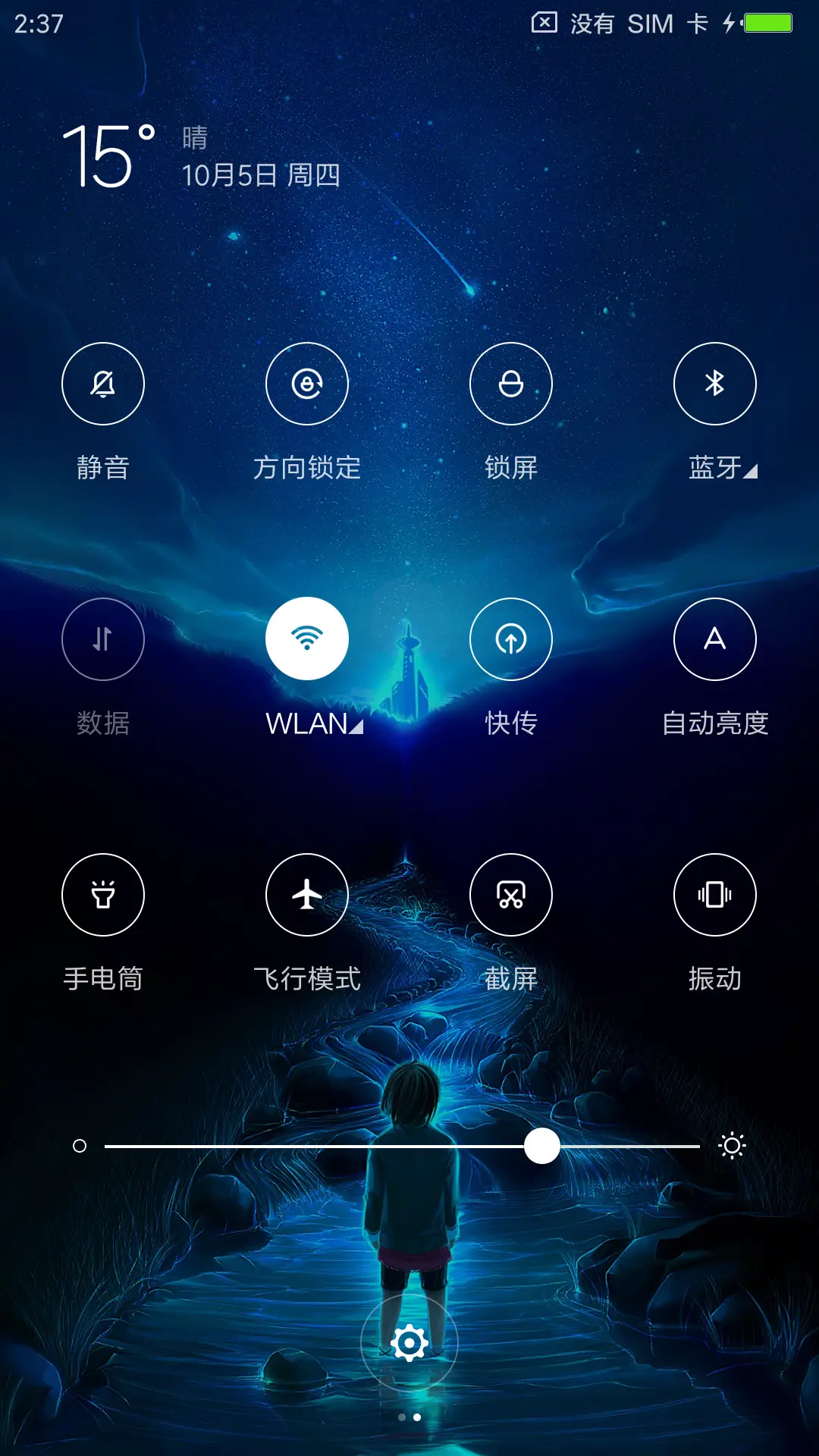
Task: Disable the active WLAN toggle
Action: coord(307,639)
